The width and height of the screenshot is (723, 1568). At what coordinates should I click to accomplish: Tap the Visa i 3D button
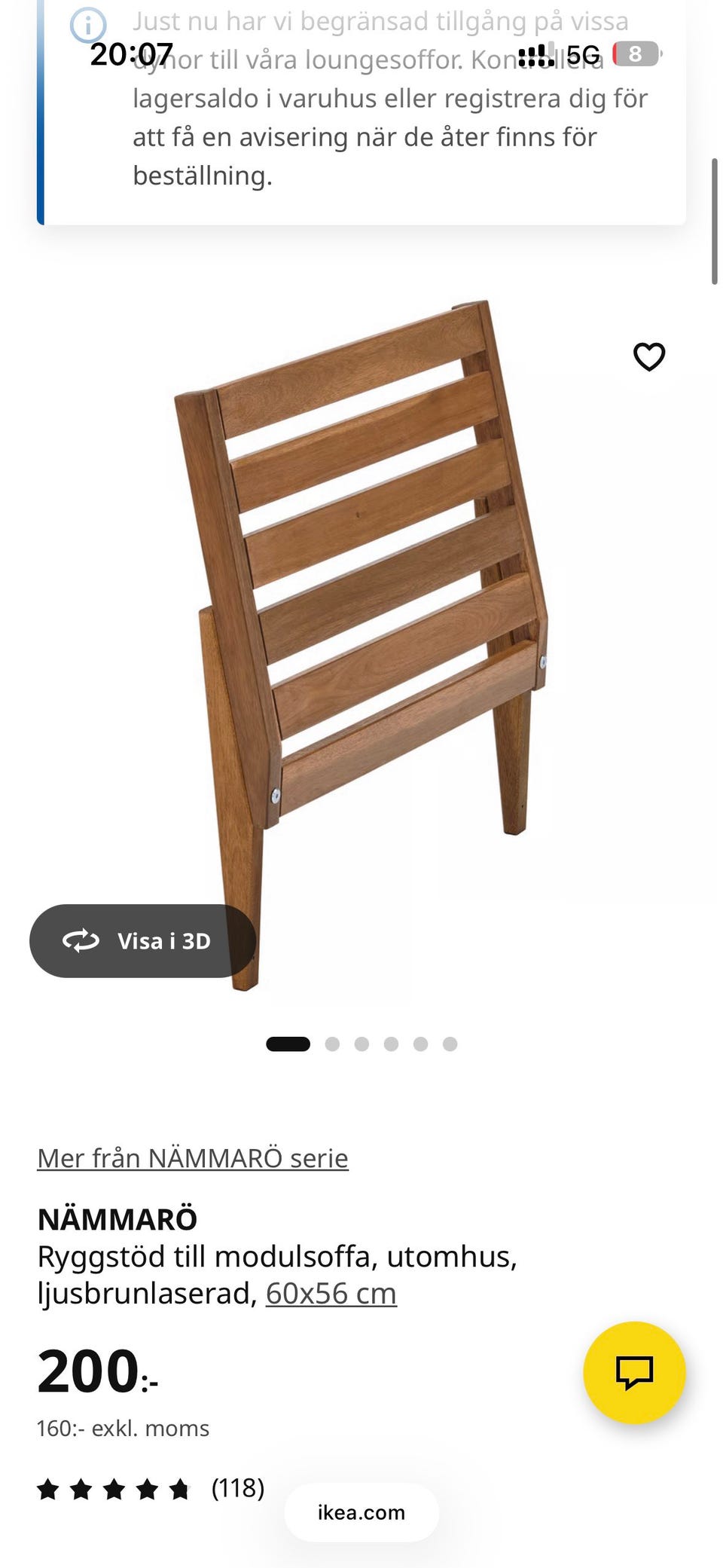point(142,940)
